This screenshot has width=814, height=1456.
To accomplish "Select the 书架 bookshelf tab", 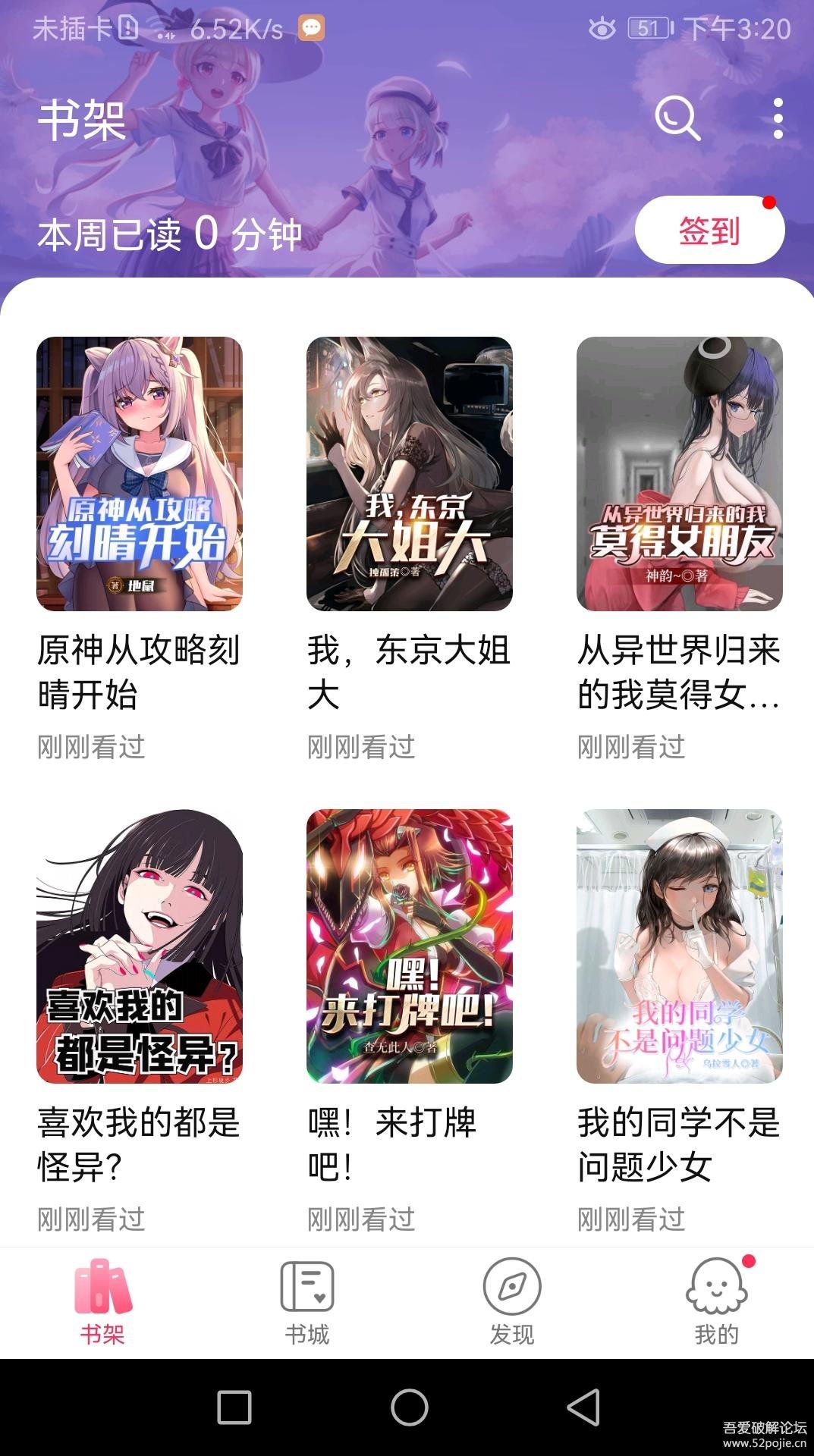I will tap(102, 1302).
